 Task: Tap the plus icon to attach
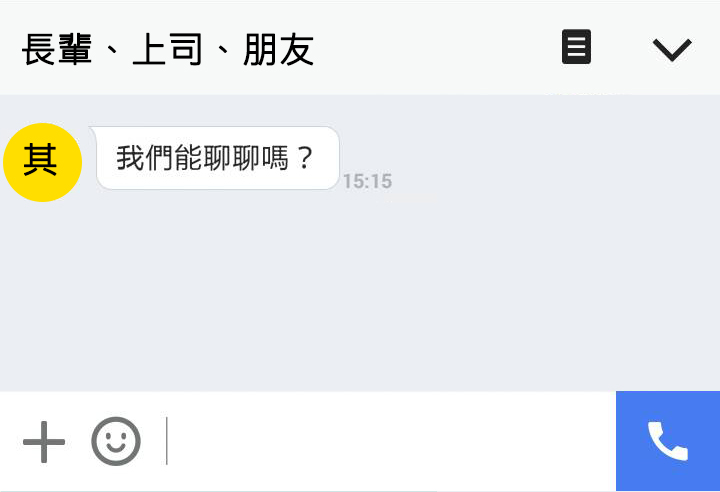point(44,441)
